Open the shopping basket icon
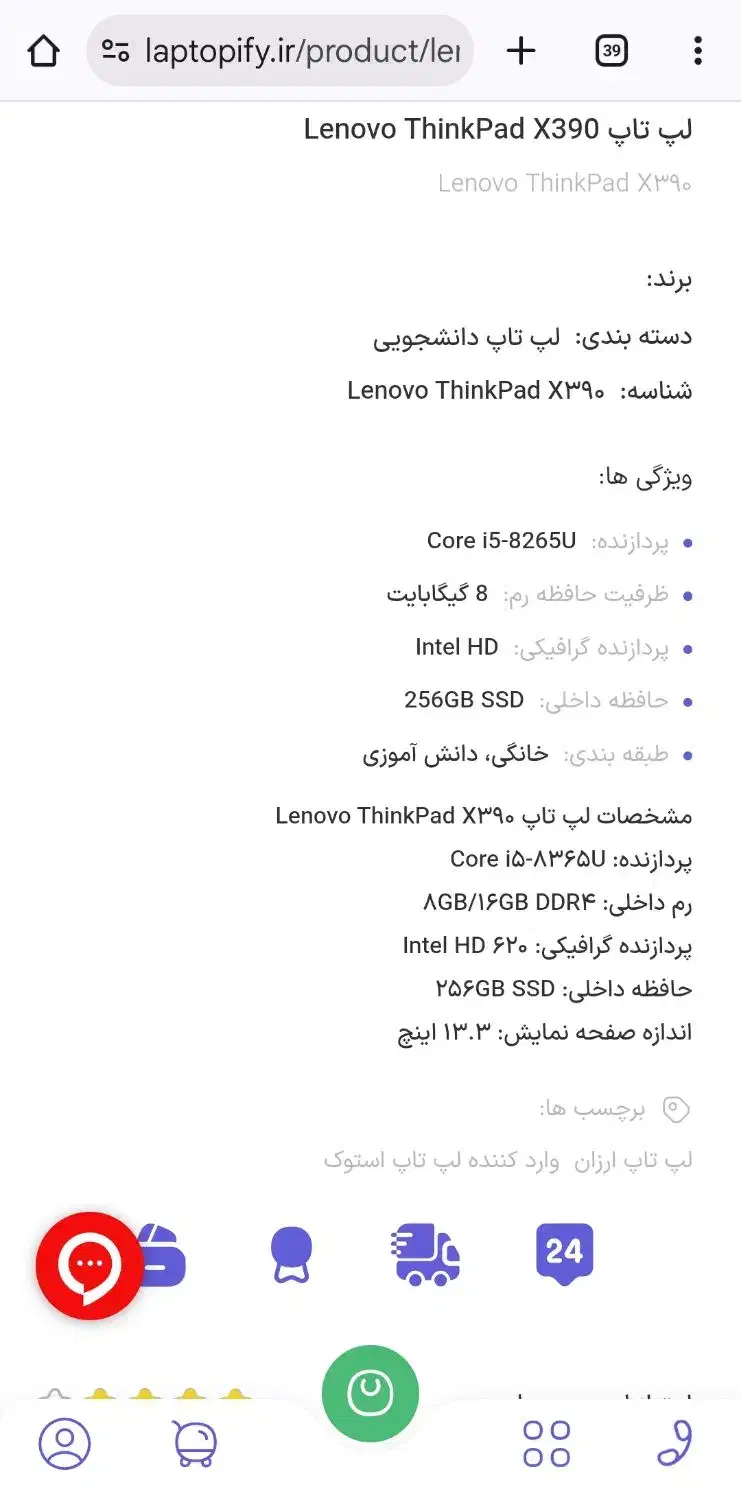 pyautogui.click(x=195, y=1443)
